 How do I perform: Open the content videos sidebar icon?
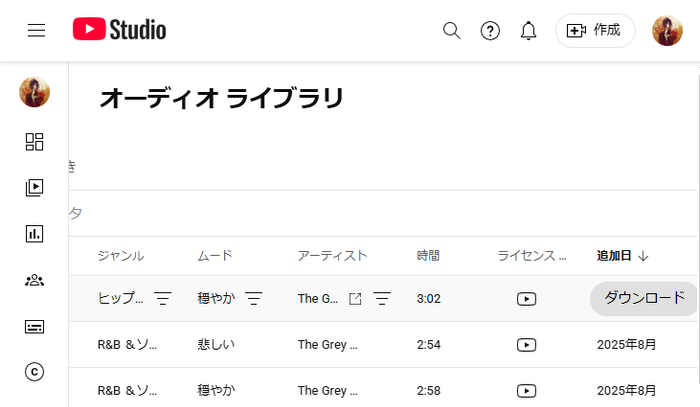click(35, 187)
